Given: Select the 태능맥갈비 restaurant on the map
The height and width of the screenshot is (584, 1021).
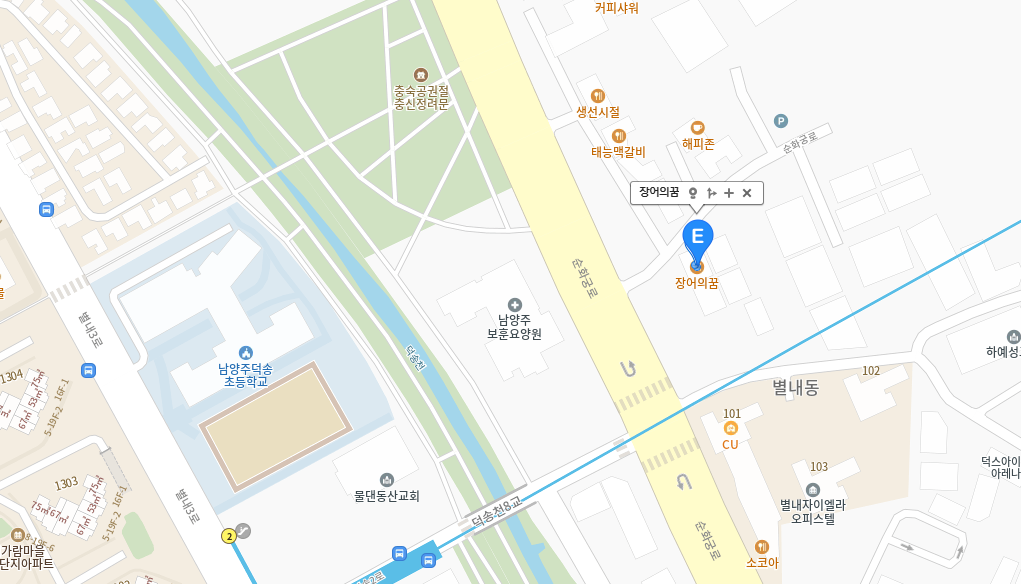Looking at the screenshot, I should (619, 136).
